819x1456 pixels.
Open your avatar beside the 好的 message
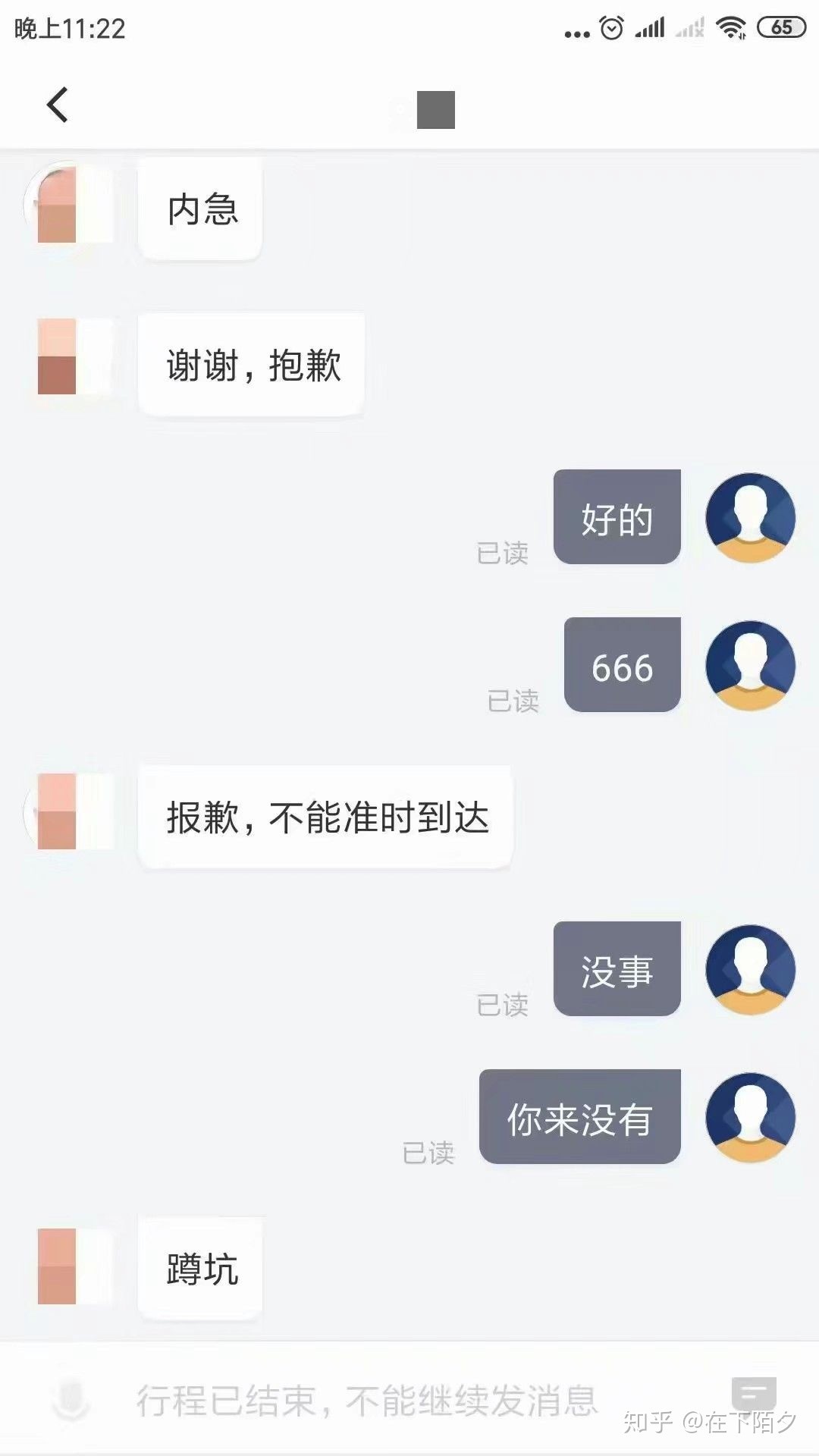[x=750, y=518]
